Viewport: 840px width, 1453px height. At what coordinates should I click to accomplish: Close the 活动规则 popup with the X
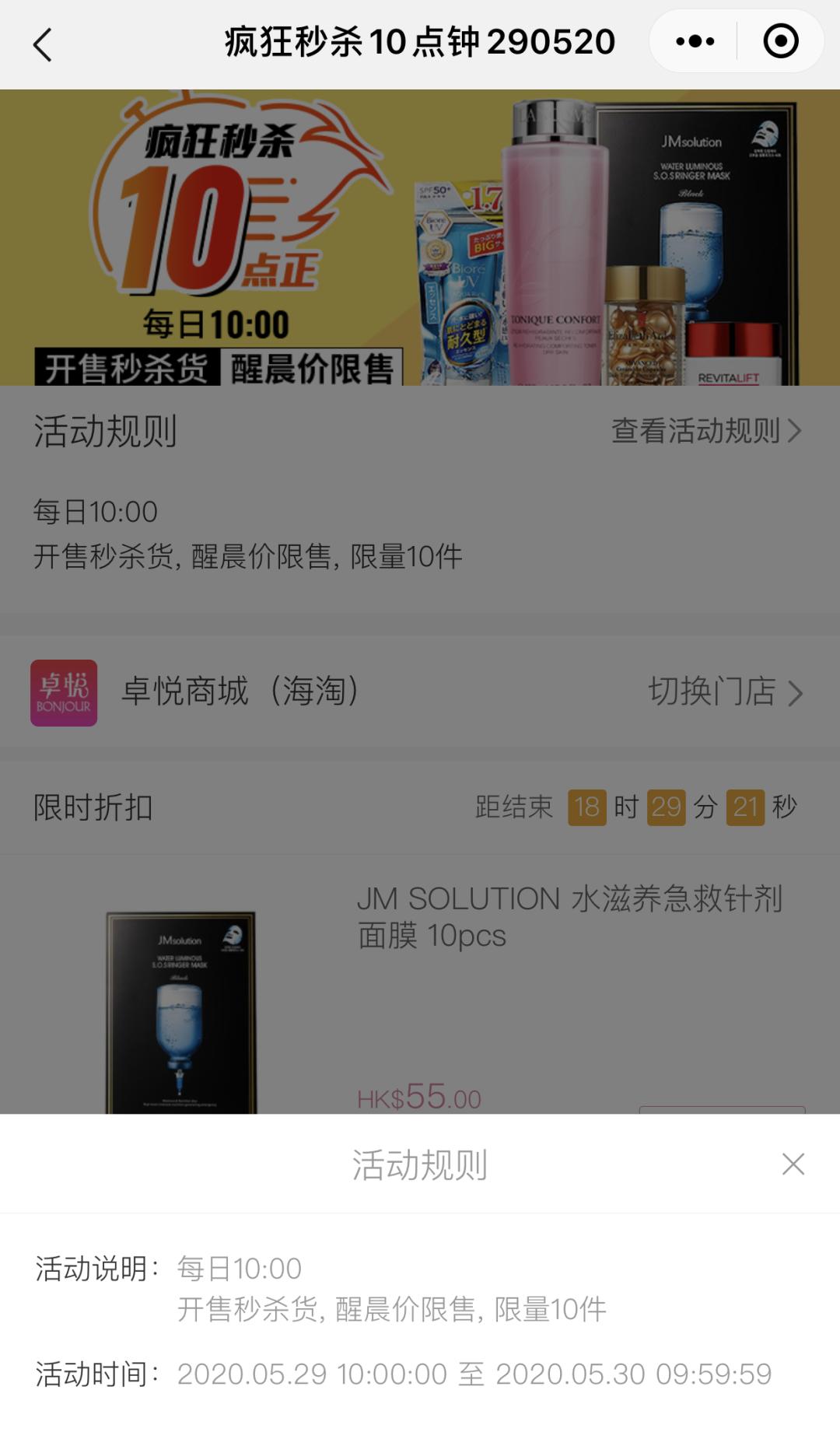(x=792, y=1164)
